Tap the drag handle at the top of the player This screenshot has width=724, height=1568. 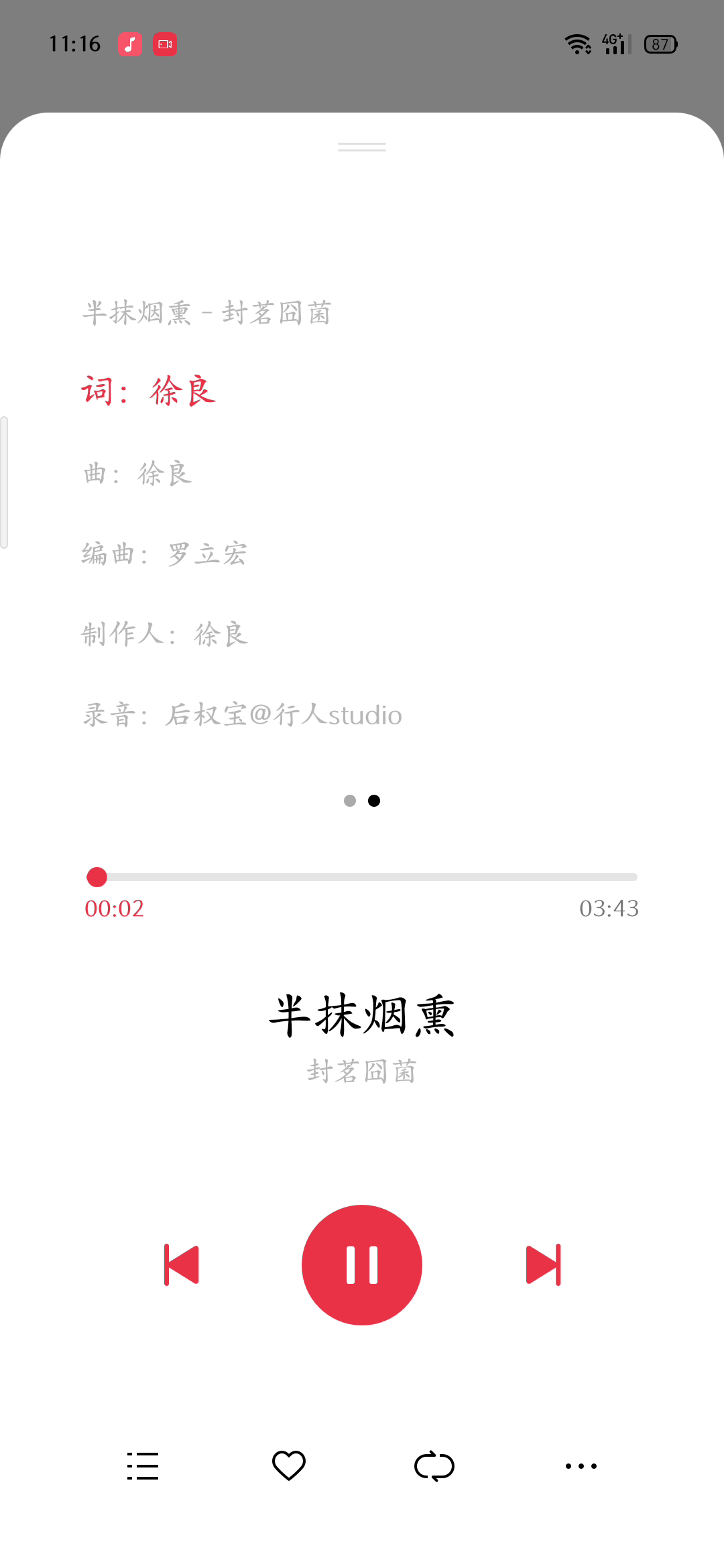pos(362,147)
